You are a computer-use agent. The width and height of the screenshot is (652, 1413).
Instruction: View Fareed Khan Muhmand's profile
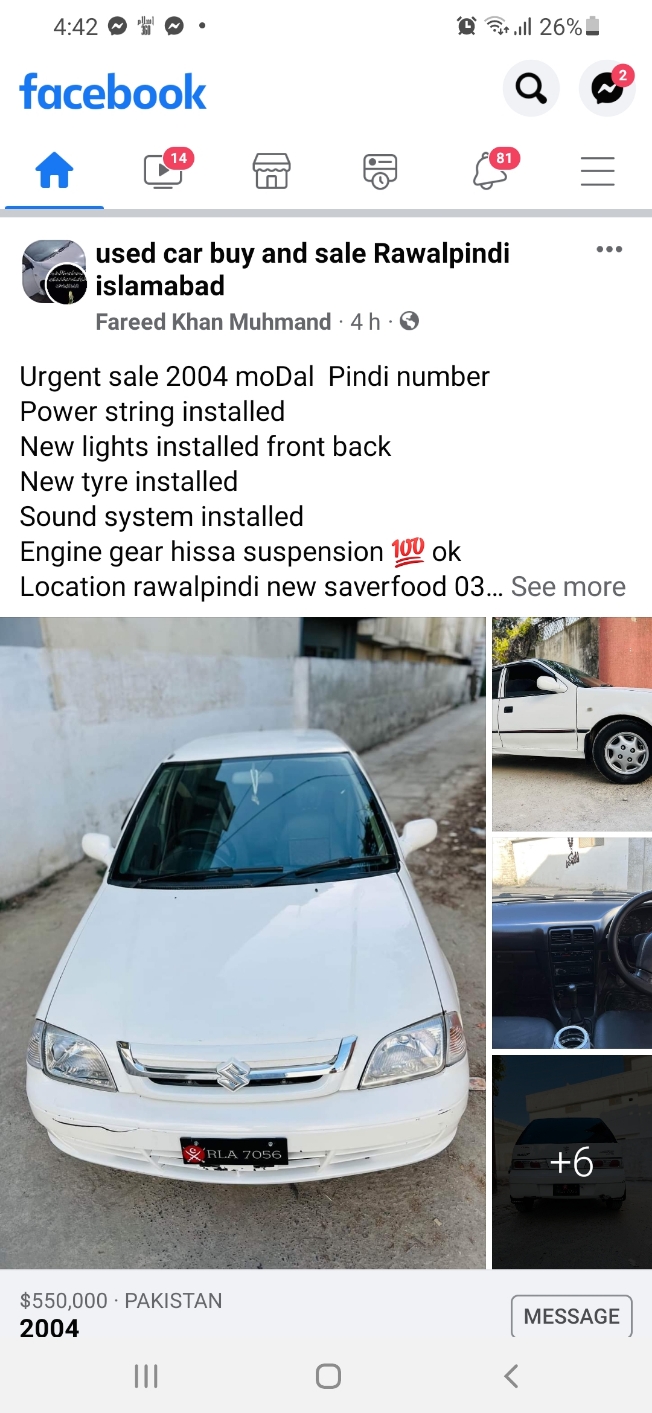point(213,322)
